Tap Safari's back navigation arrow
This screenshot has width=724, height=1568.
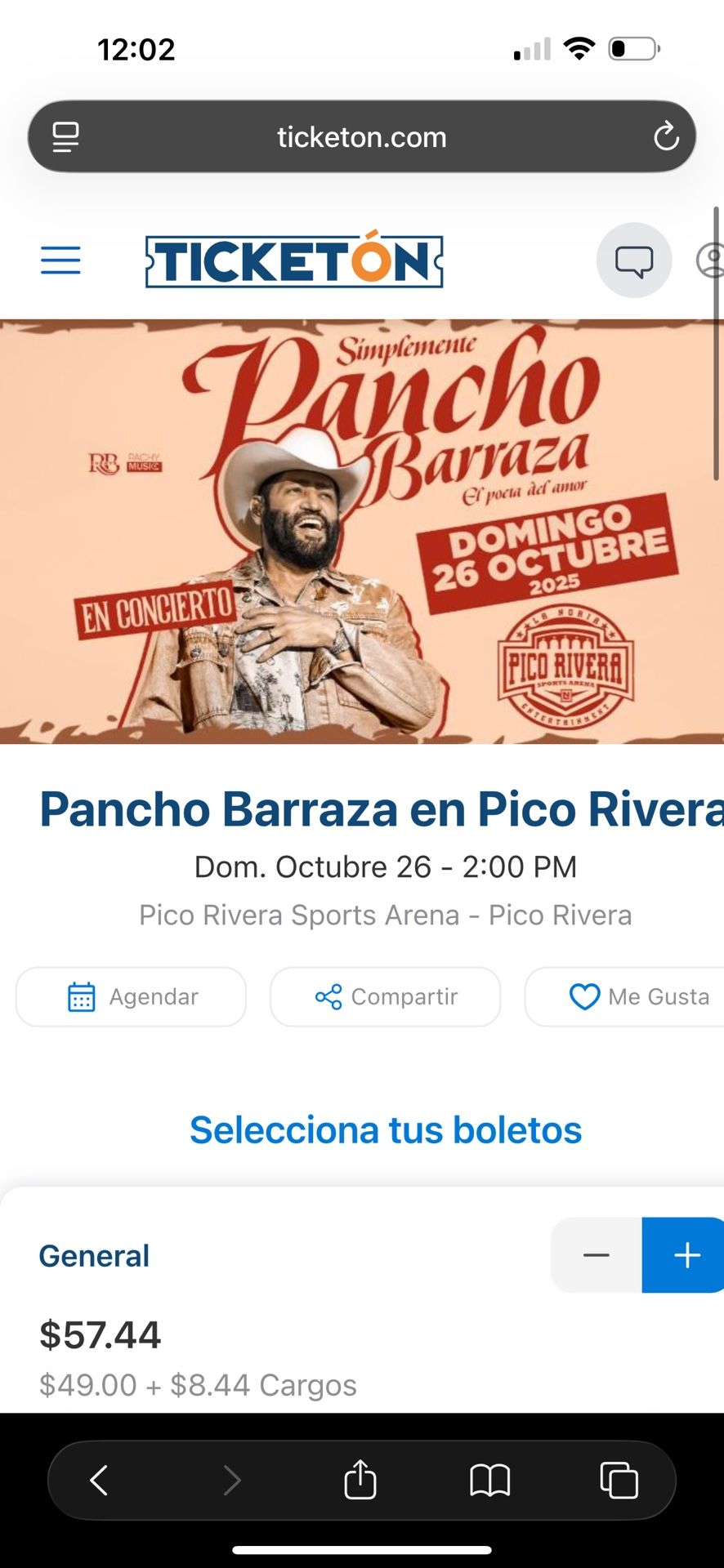click(98, 1480)
